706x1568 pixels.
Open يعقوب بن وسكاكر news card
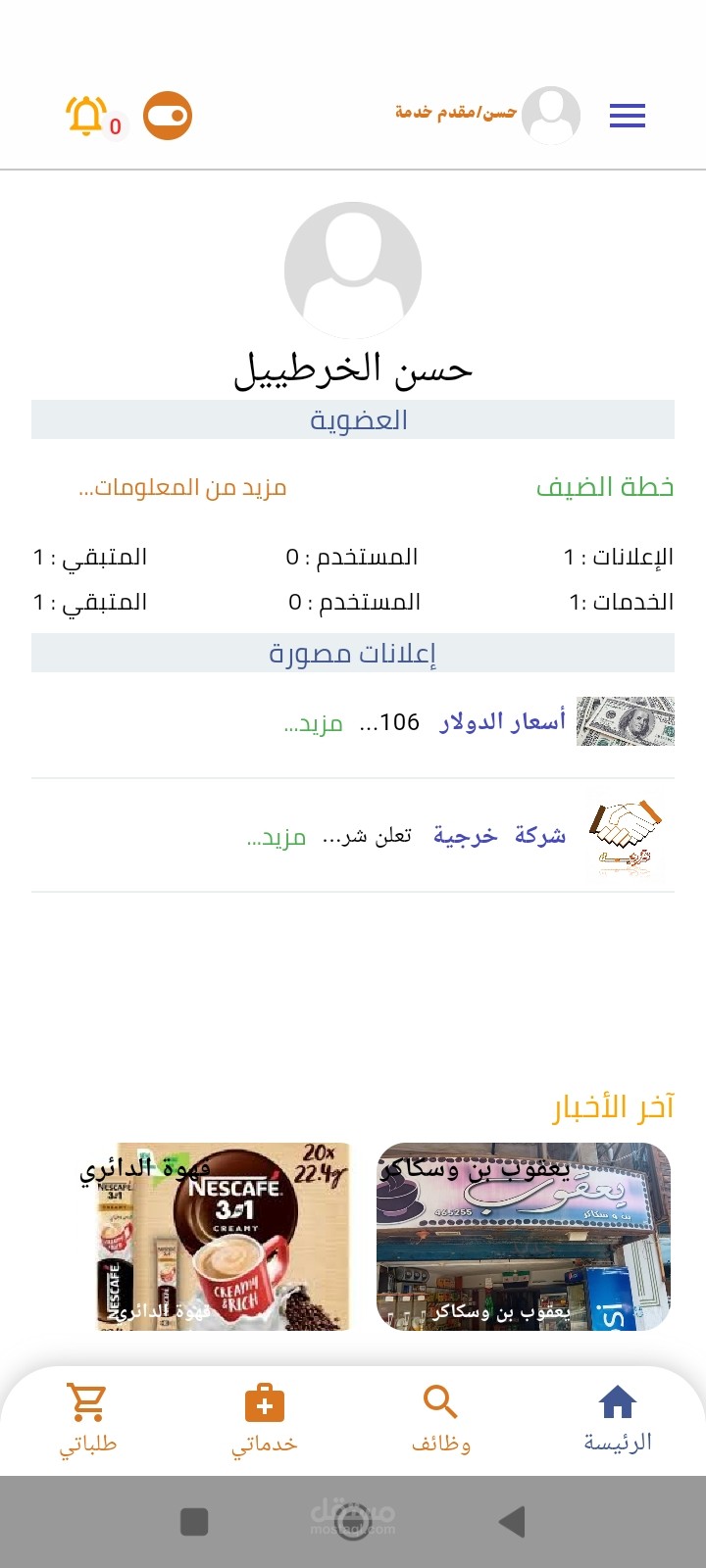click(x=524, y=1237)
